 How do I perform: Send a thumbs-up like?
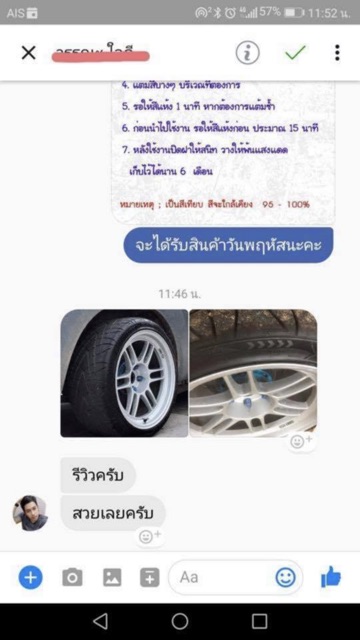(331, 576)
